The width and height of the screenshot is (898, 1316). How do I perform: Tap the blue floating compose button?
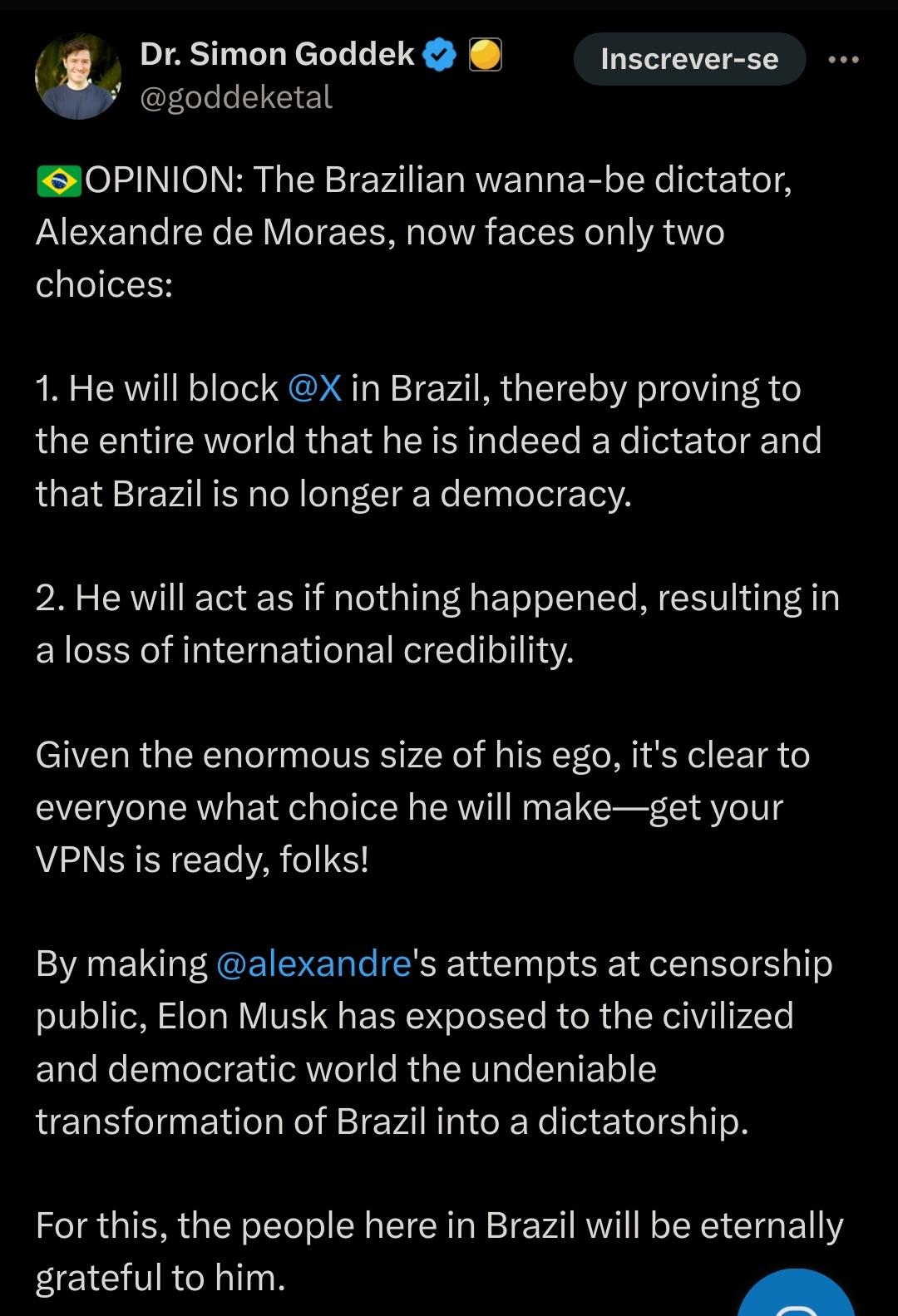pyautogui.click(x=796, y=1297)
